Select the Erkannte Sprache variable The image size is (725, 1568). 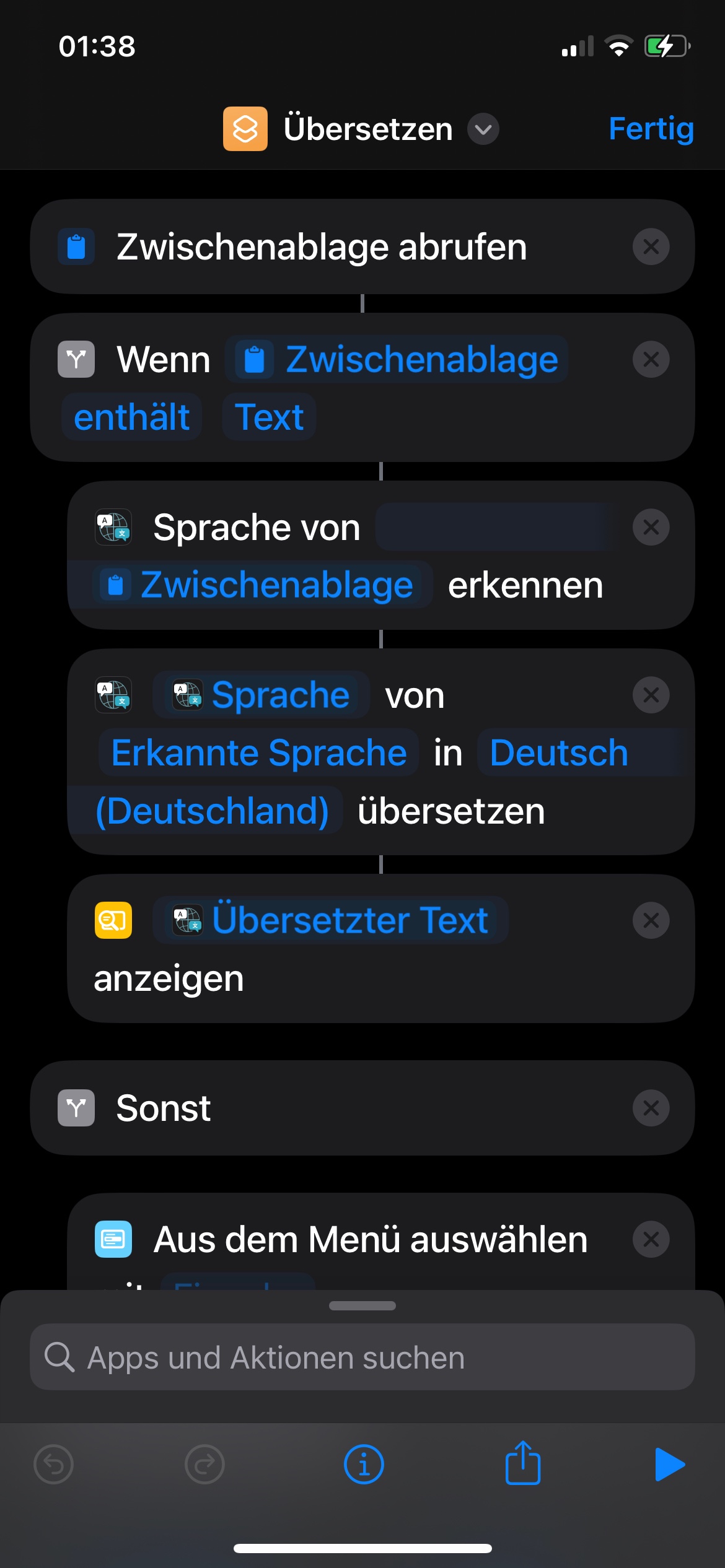[x=259, y=753]
